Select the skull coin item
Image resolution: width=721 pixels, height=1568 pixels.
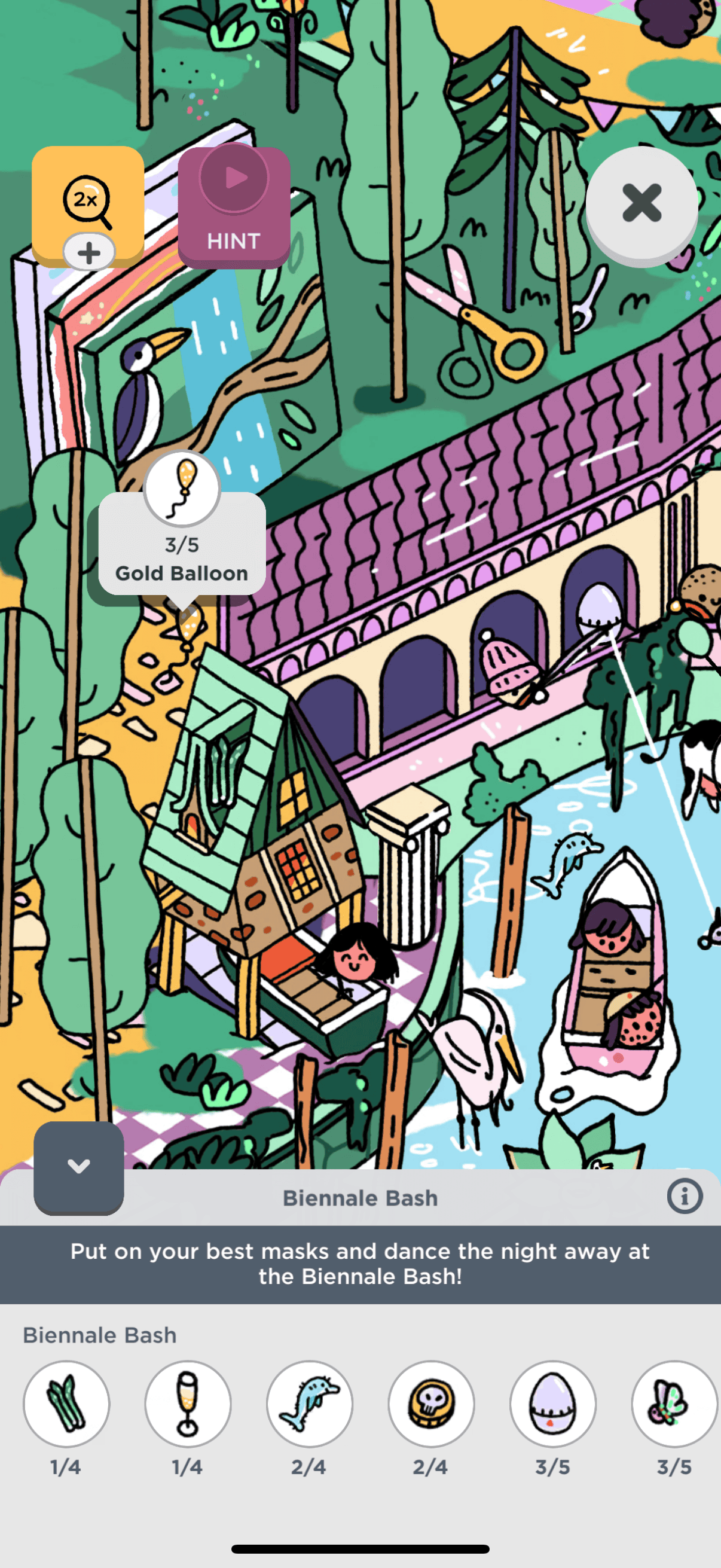pyautogui.click(x=431, y=1404)
